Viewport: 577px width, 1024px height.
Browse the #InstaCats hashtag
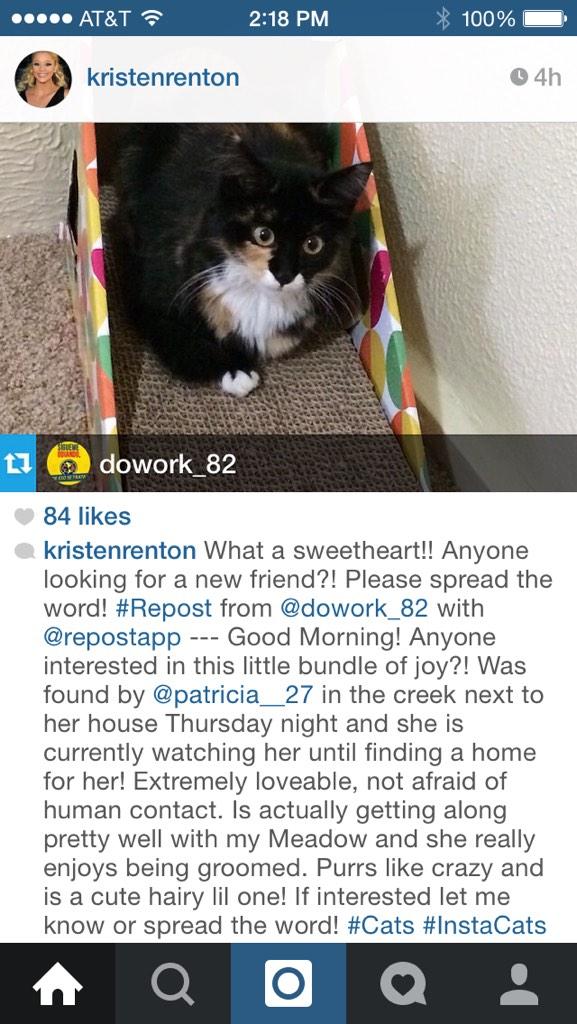tap(485, 925)
